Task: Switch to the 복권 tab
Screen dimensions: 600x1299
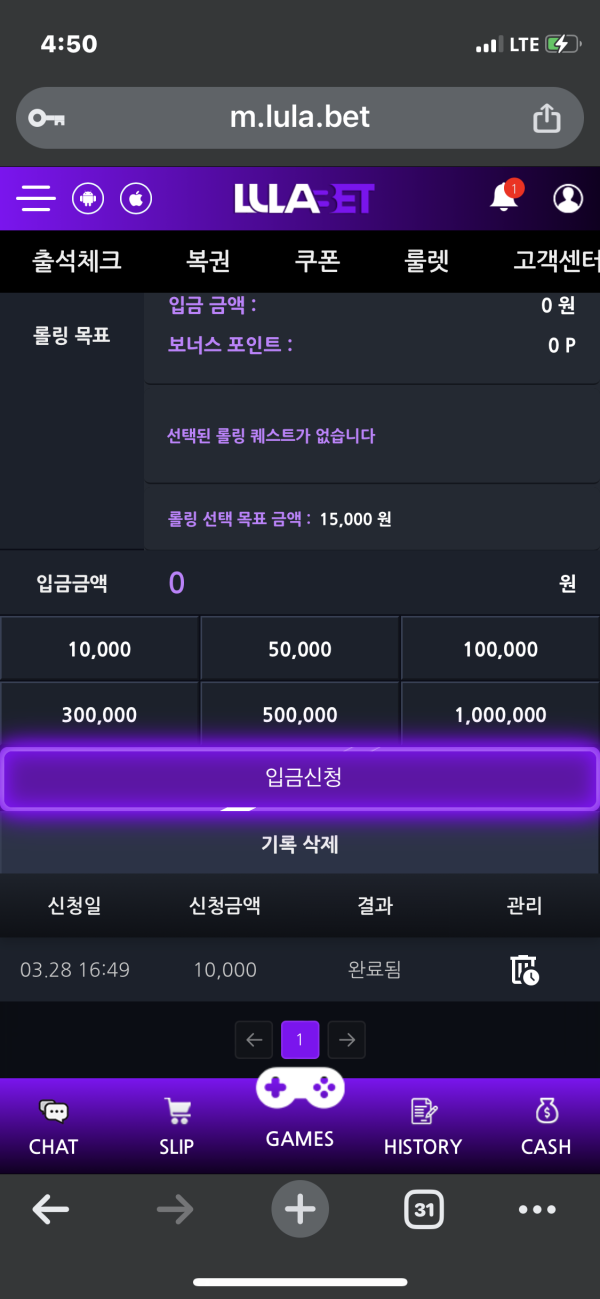Action: pos(208,261)
